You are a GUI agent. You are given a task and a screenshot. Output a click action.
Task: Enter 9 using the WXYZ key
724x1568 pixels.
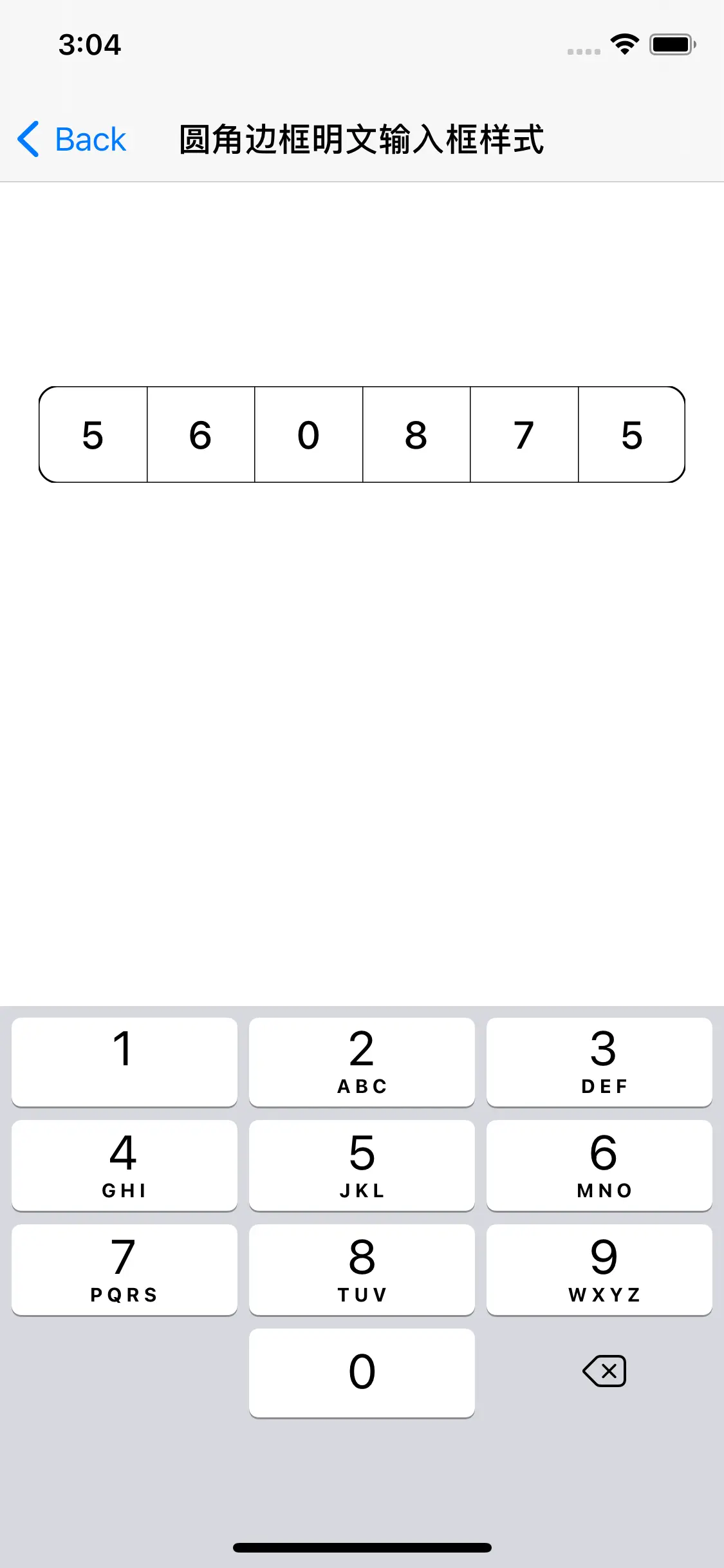coord(599,1270)
